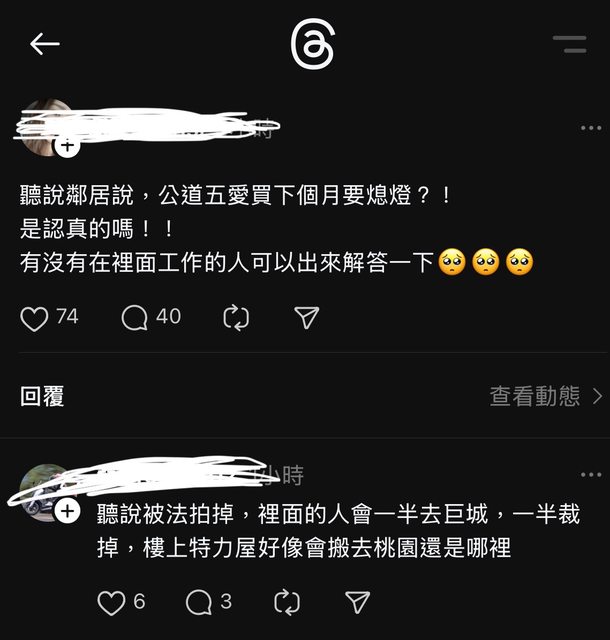Screen dimensions: 610x640
Task: Repost the reply
Action: tap(286, 602)
